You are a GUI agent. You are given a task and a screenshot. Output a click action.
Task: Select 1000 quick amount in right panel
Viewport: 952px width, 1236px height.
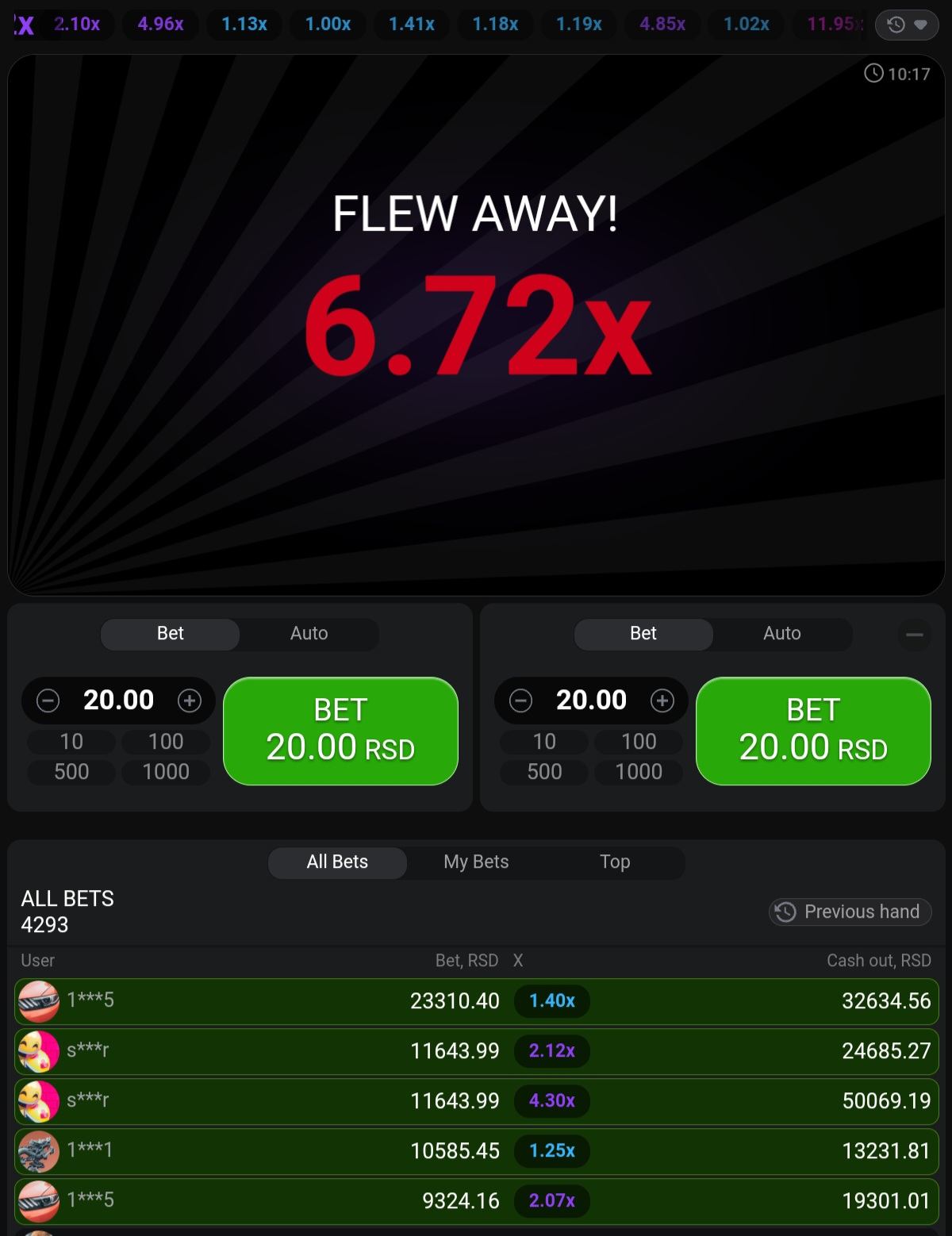tap(639, 772)
